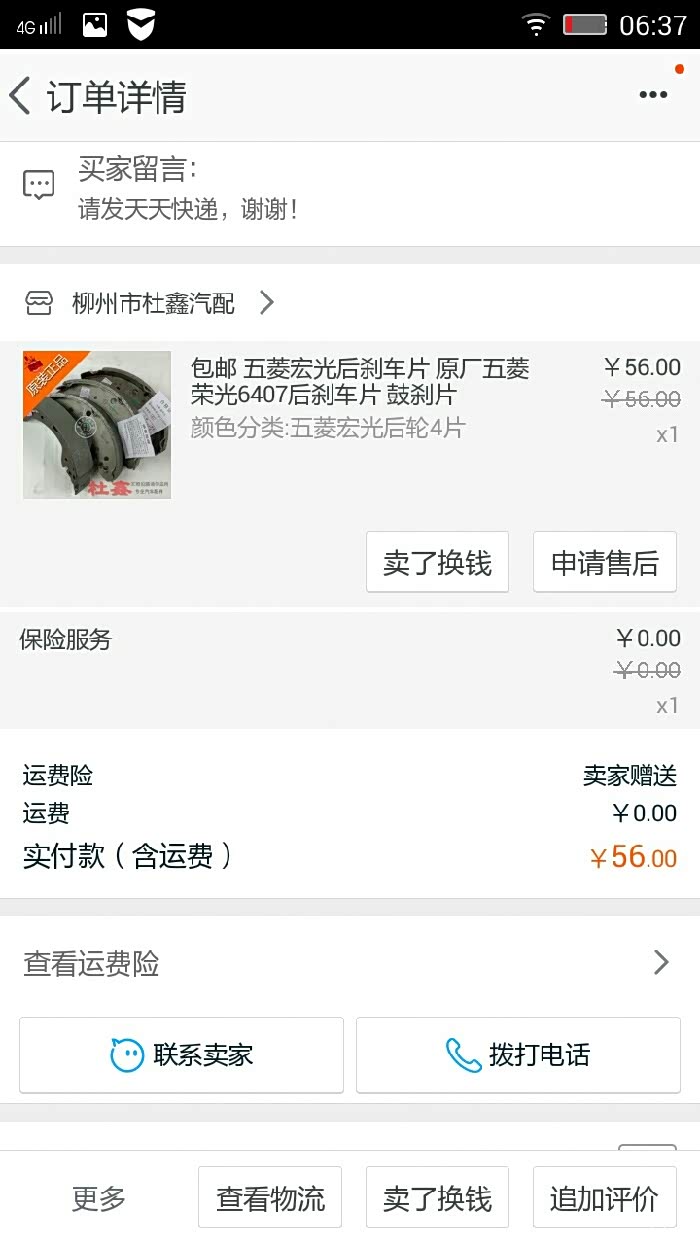This screenshot has width=700, height=1244.
Task: Open 查看运费险 row
Action: [x=350, y=963]
